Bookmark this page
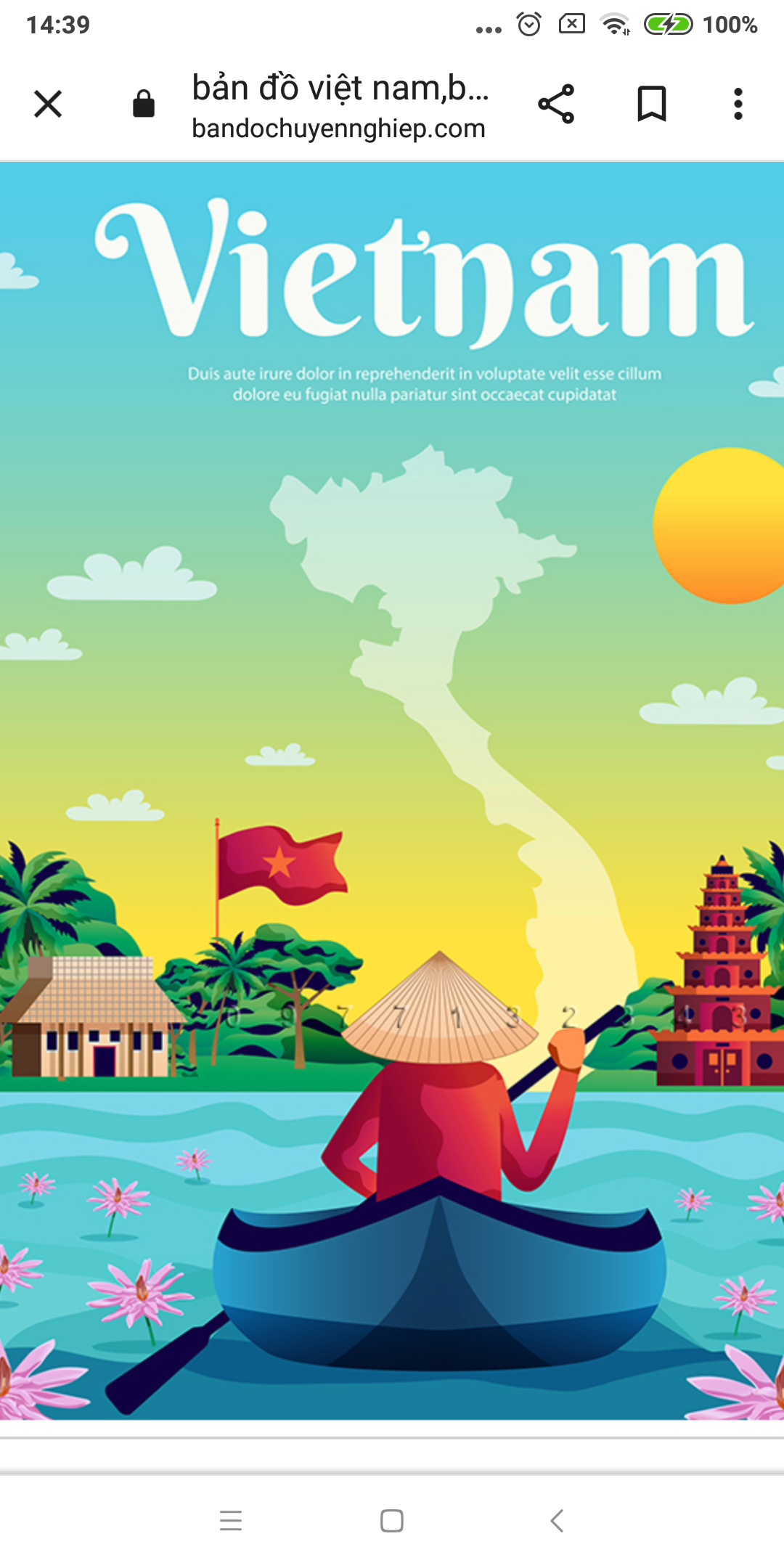Viewport: 784px width, 1568px height. click(651, 104)
